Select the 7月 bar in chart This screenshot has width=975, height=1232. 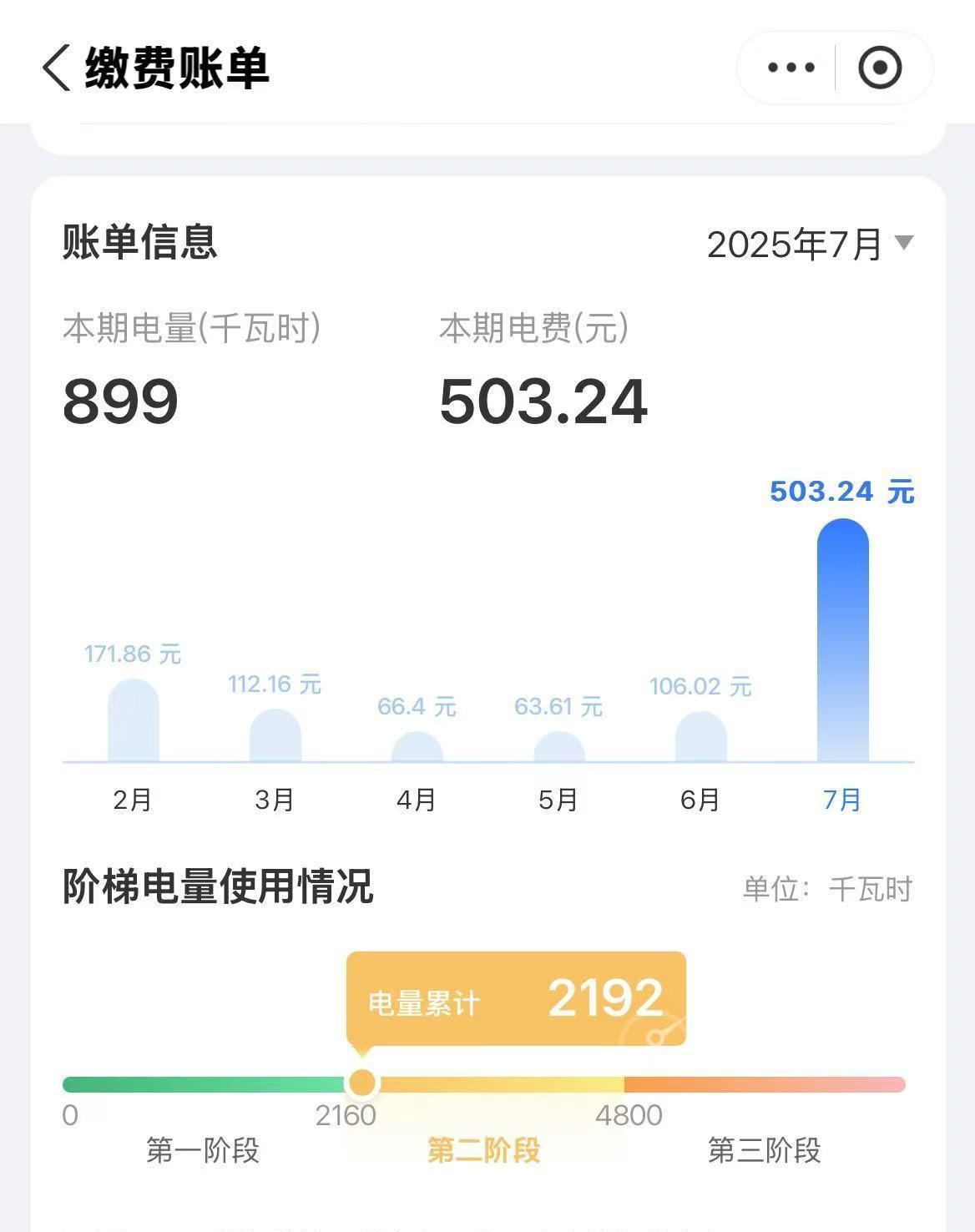pos(843,640)
